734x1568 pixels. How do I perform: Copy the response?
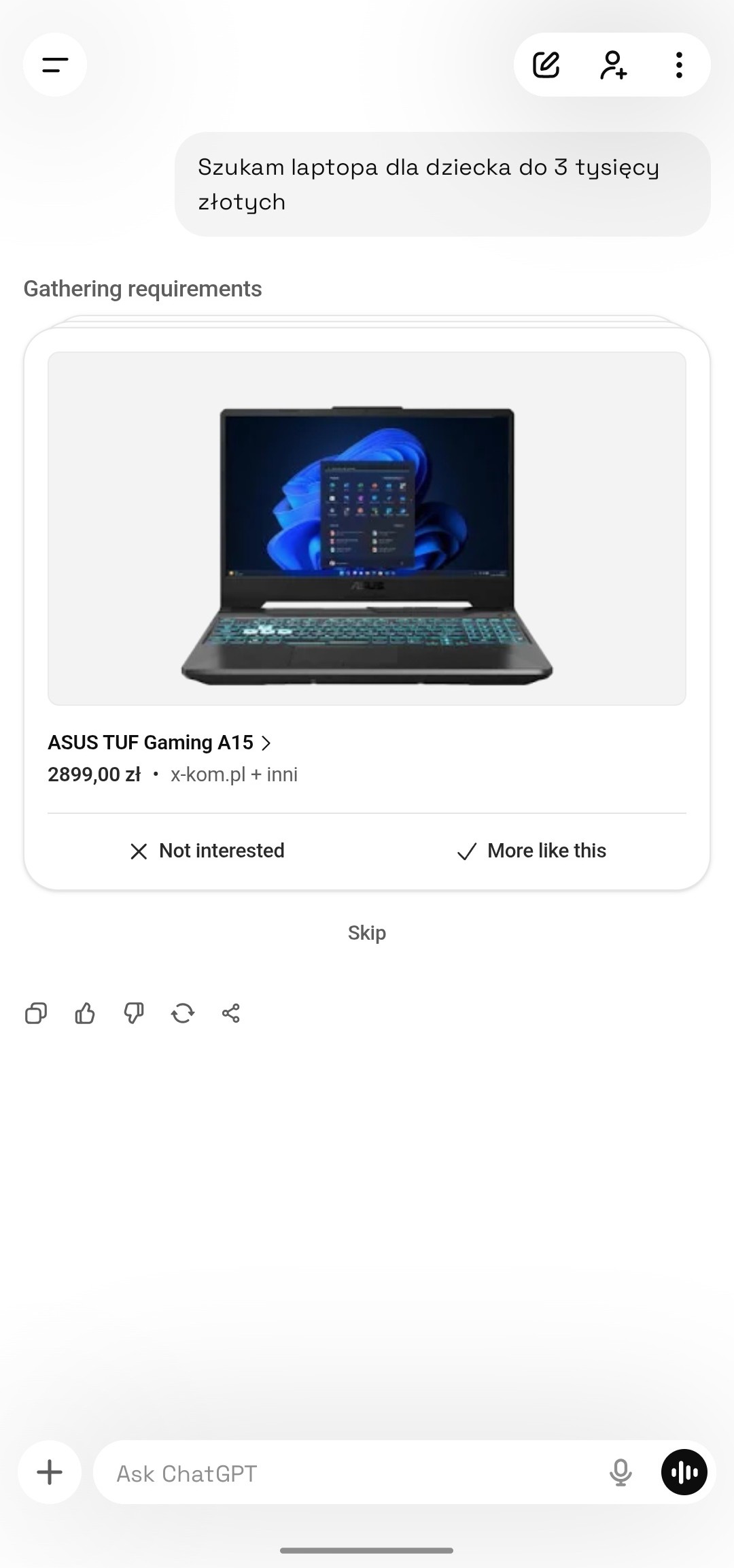36,1013
